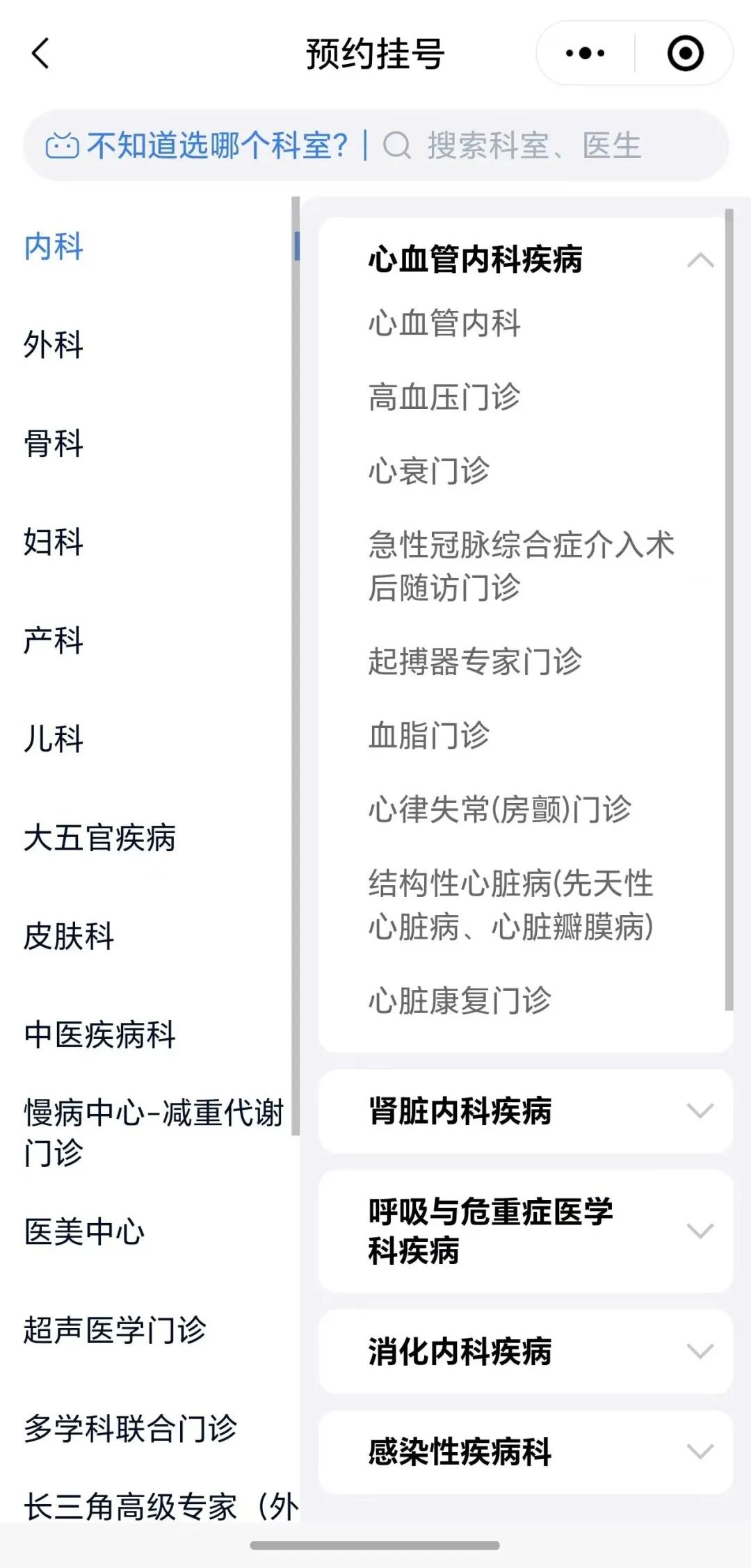
Task: Choose 心衰门诊 department
Action: (429, 471)
